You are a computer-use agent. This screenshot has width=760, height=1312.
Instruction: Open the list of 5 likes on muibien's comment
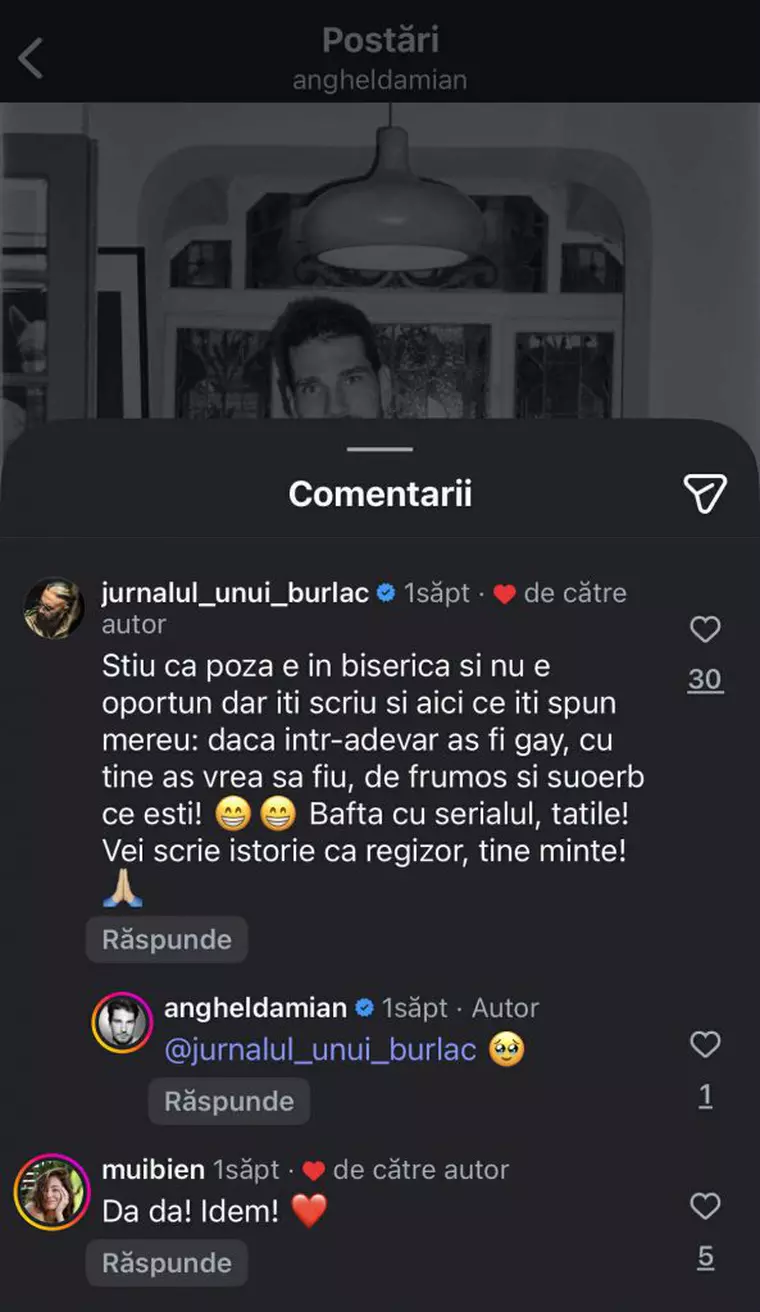coord(705,1254)
